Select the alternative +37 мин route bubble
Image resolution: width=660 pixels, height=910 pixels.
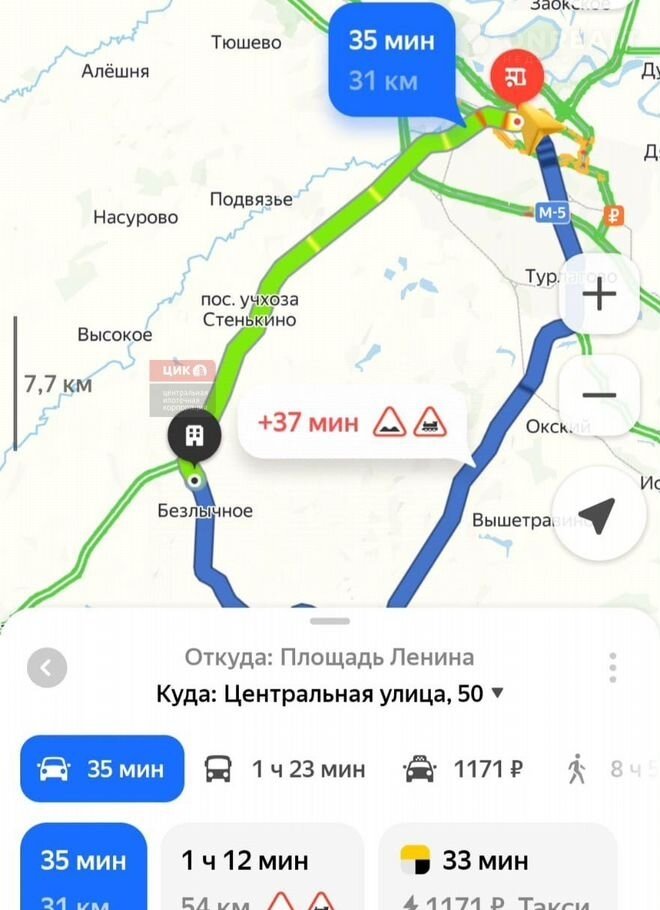(x=352, y=423)
